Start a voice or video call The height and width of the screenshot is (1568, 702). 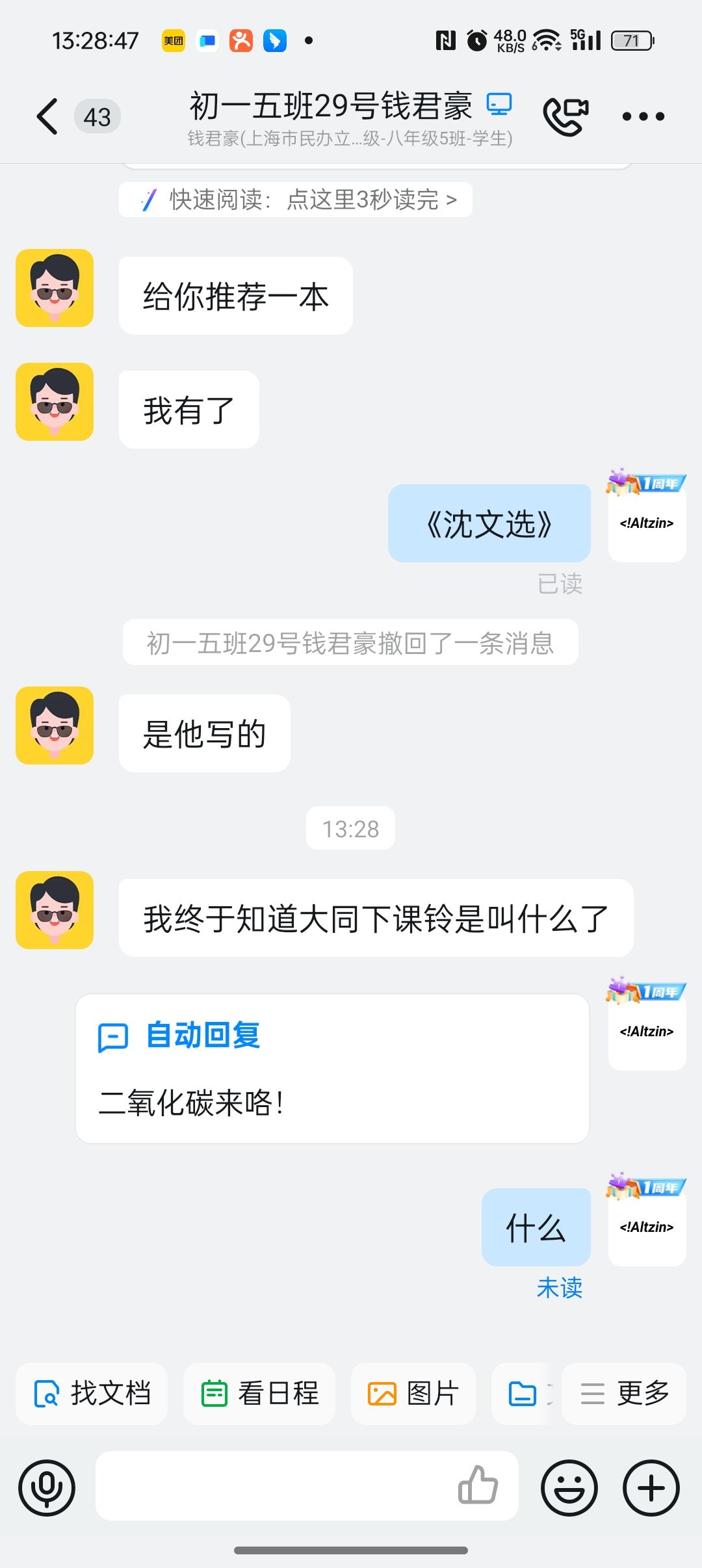[x=565, y=116]
